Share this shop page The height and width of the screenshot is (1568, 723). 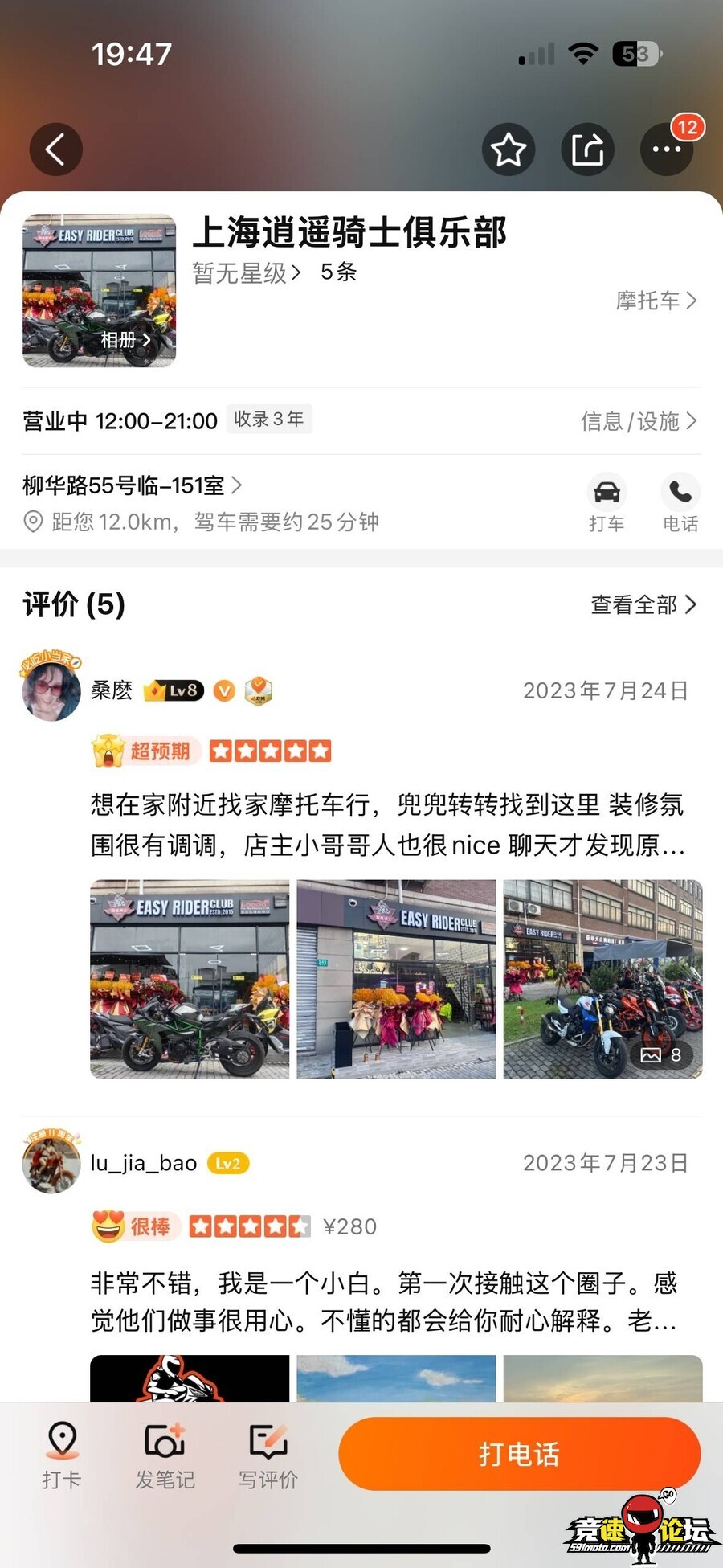[587, 149]
